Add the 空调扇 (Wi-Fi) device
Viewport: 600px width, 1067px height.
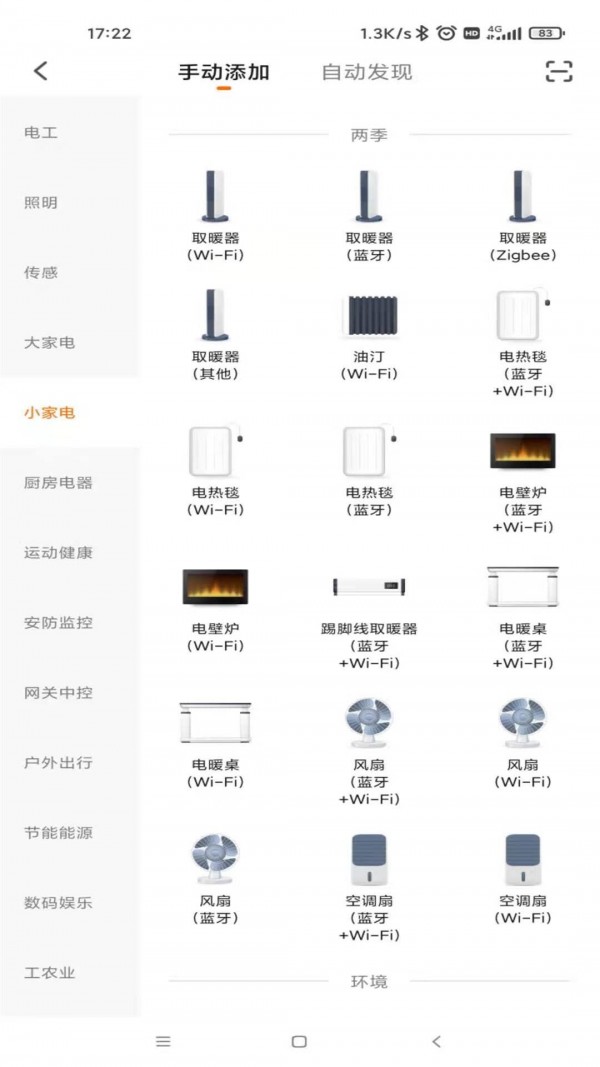pyautogui.click(x=523, y=878)
